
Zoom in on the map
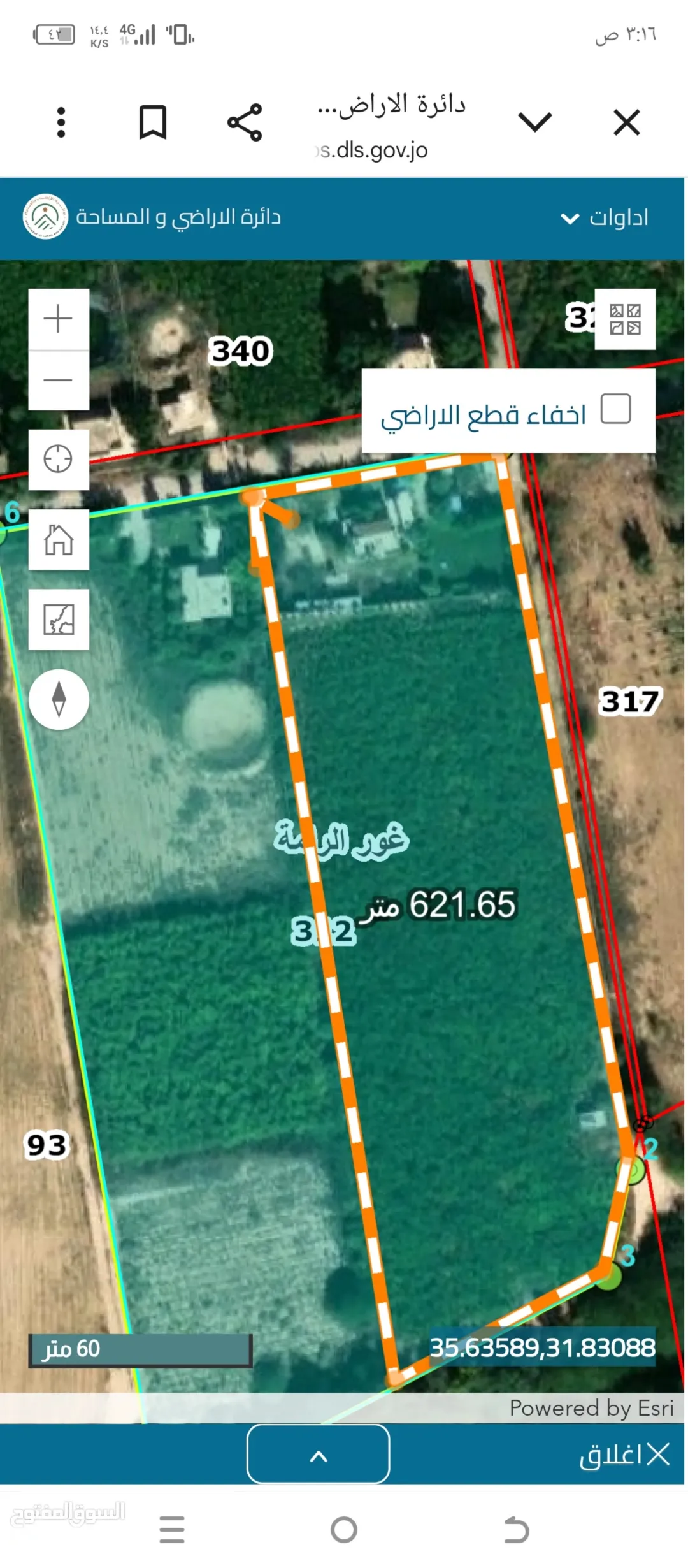click(x=59, y=319)
